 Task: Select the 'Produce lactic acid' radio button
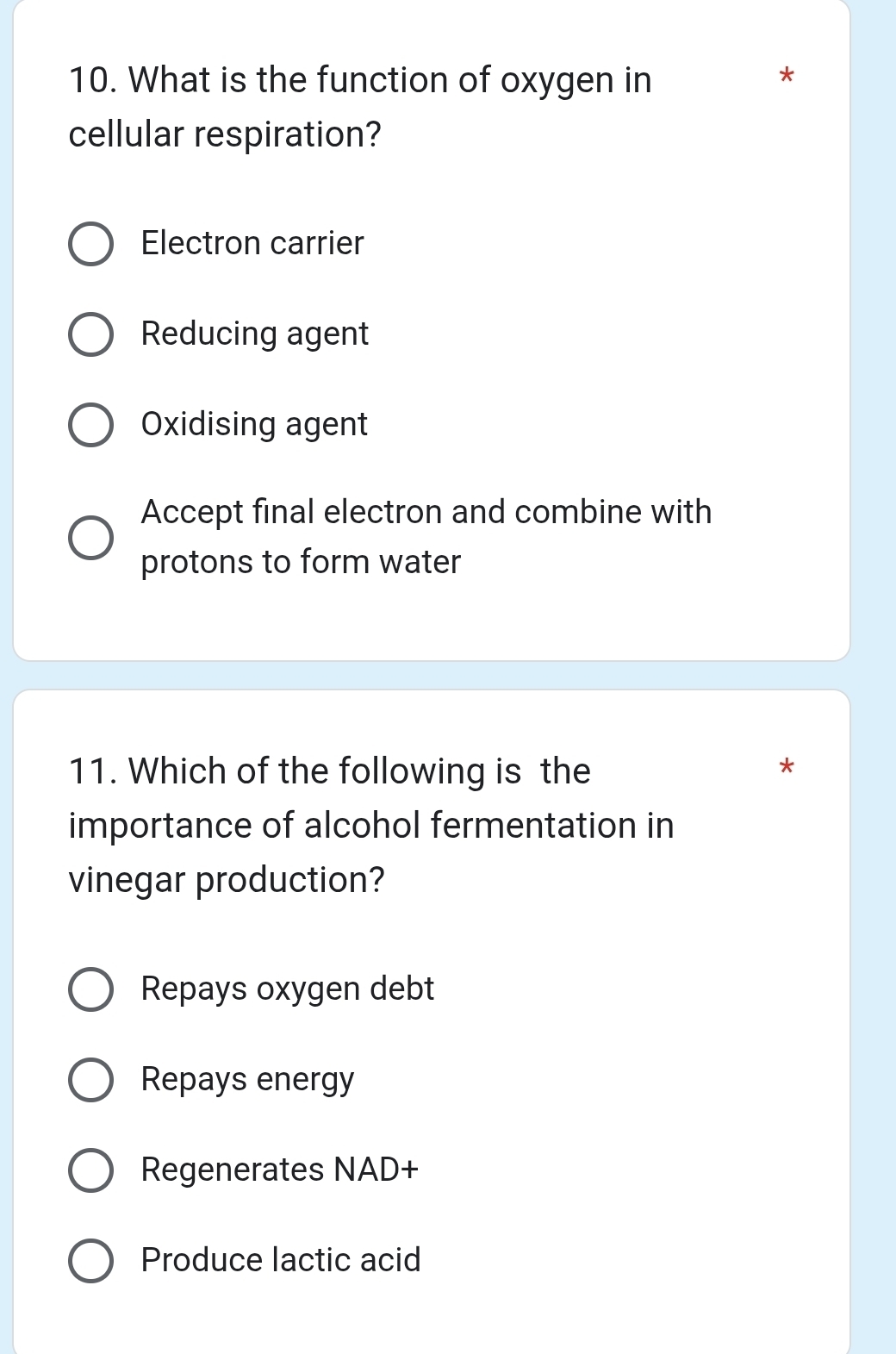(x=91, y=1261)
